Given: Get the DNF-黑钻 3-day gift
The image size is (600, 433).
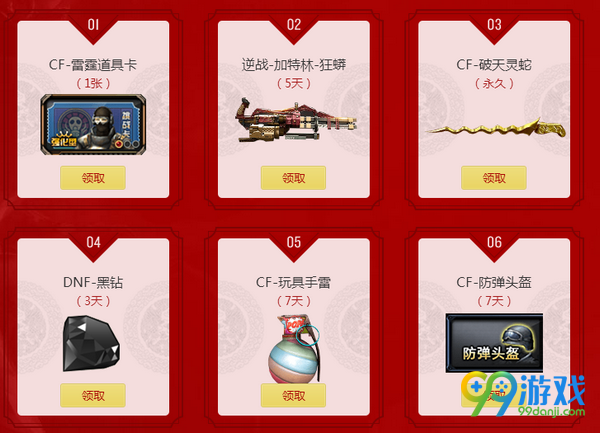Looking at the screenshot, I should click(93, 395).
